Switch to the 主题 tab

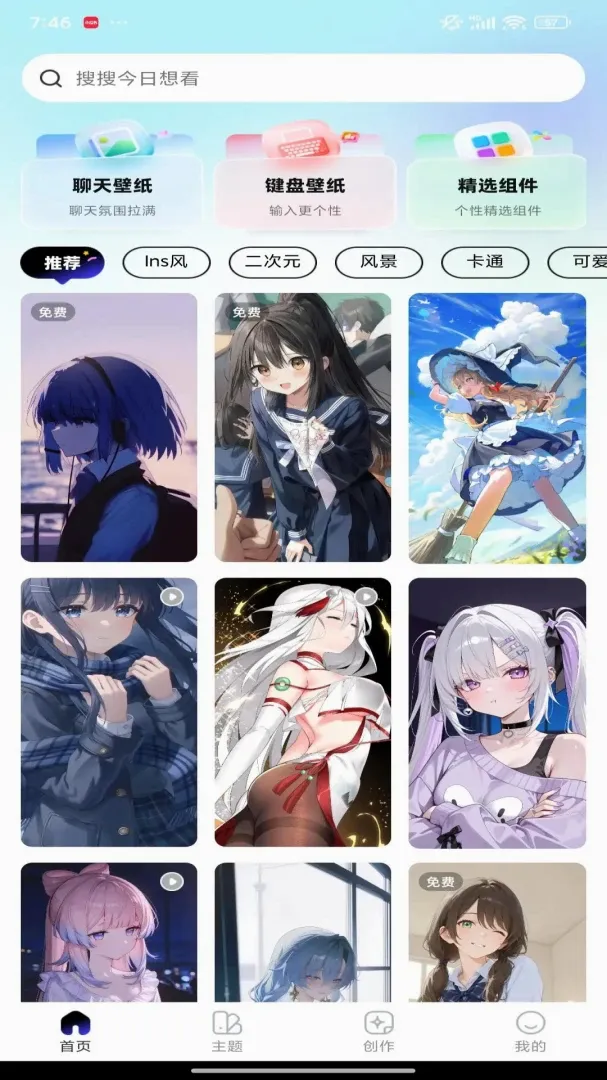click(x=227, y=1032)
